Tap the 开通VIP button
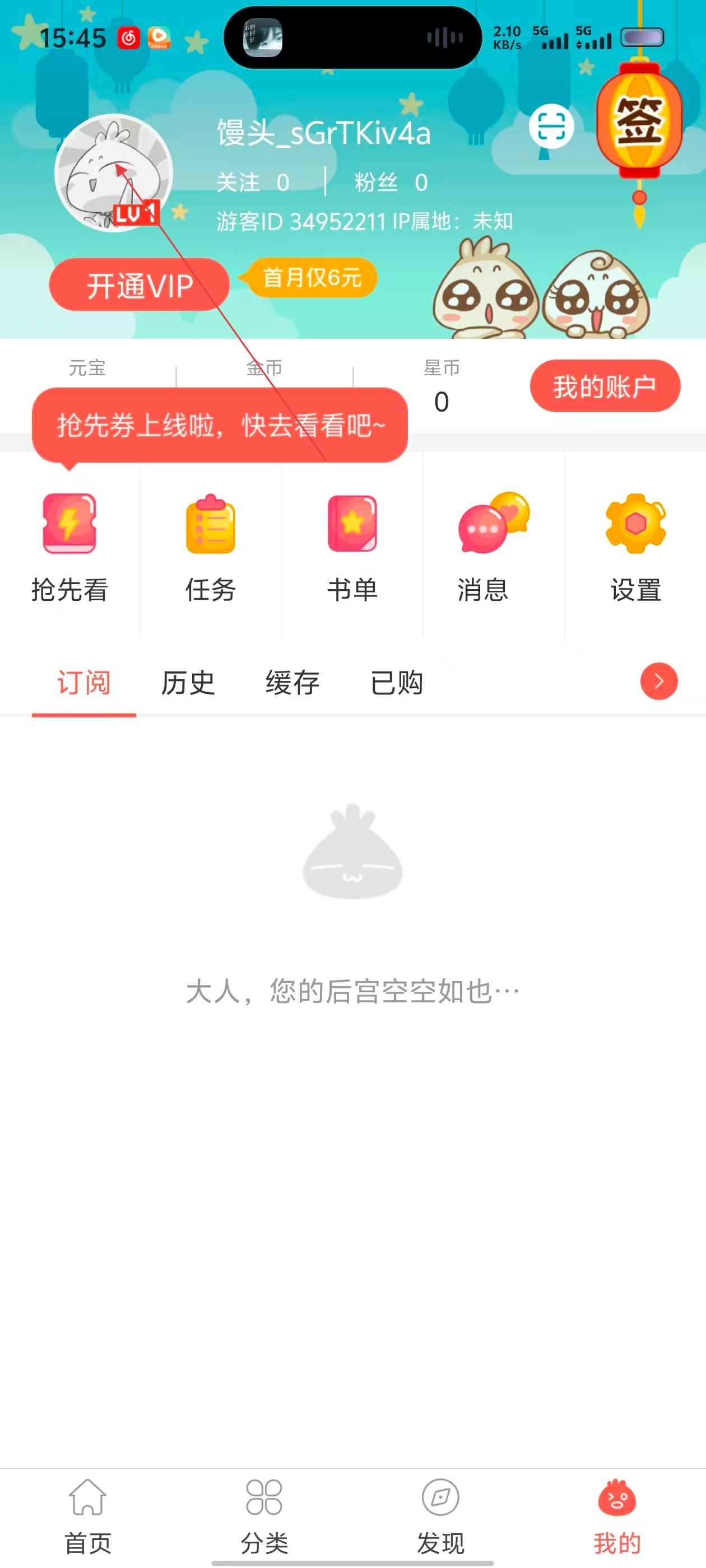Image resolution: width=706 pixels, height=1568 pixels. (x=140, y=285)
